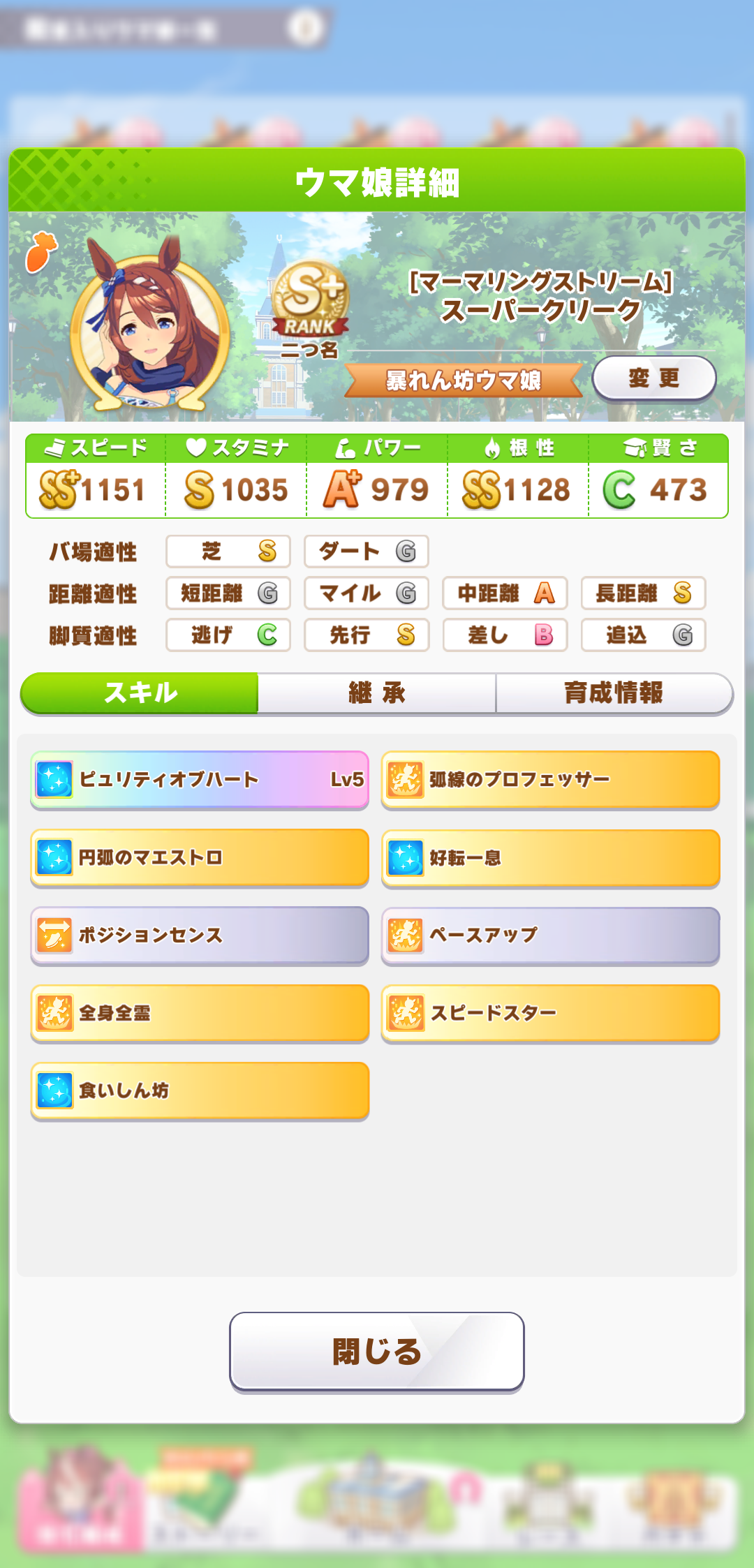Toggle the 芝 surface aptitude chip

[228, 552]
